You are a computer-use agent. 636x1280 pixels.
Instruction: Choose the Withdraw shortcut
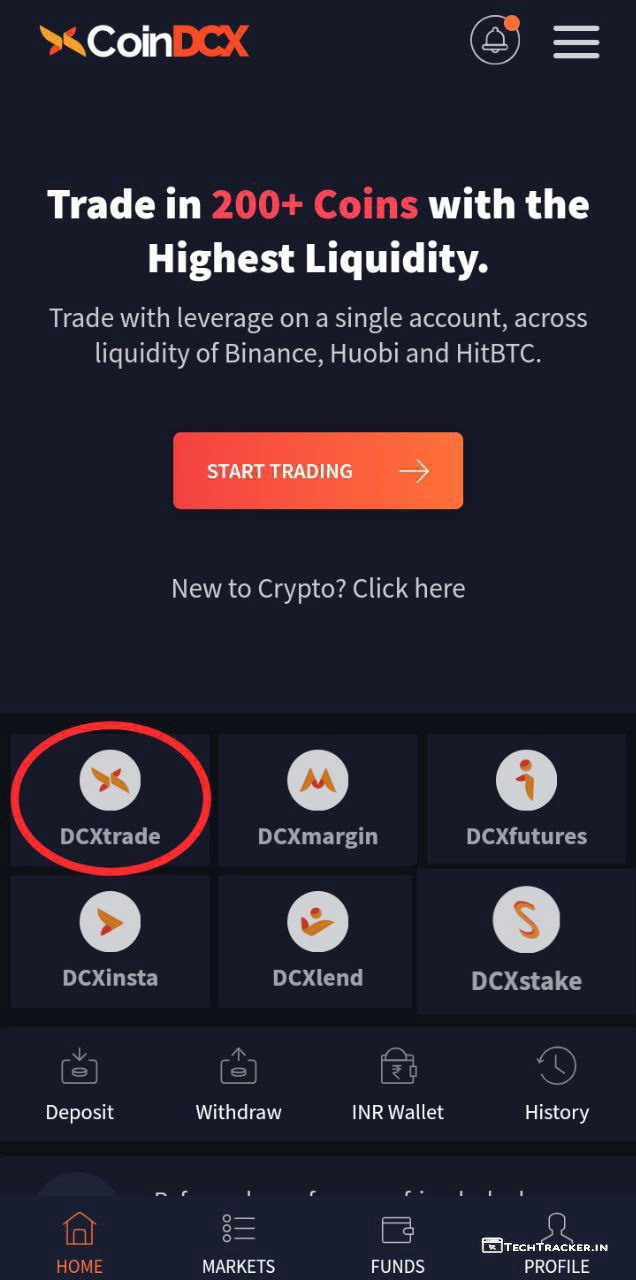point(238,1085)
